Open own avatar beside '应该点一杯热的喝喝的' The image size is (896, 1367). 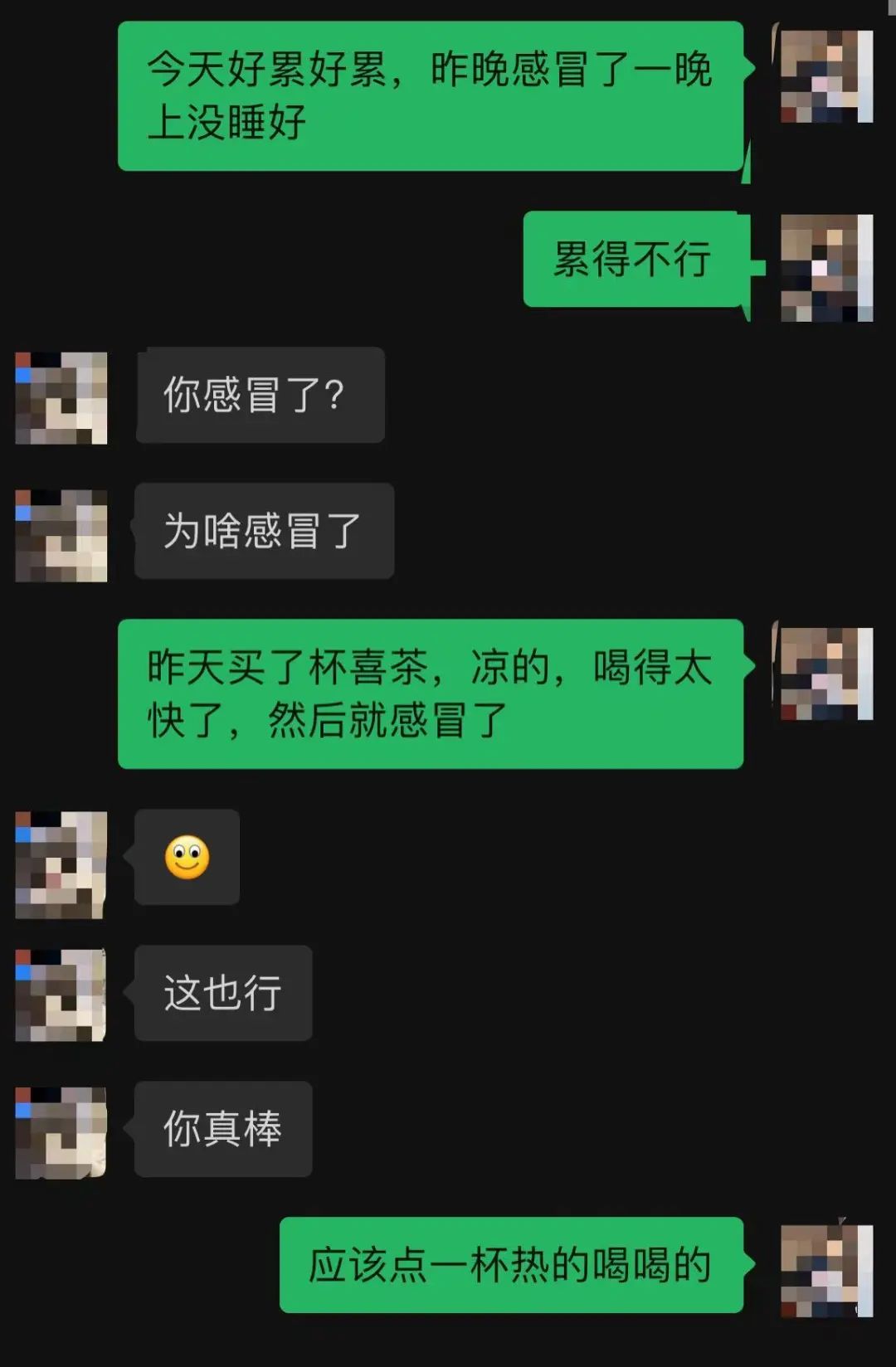point(826,1270)
